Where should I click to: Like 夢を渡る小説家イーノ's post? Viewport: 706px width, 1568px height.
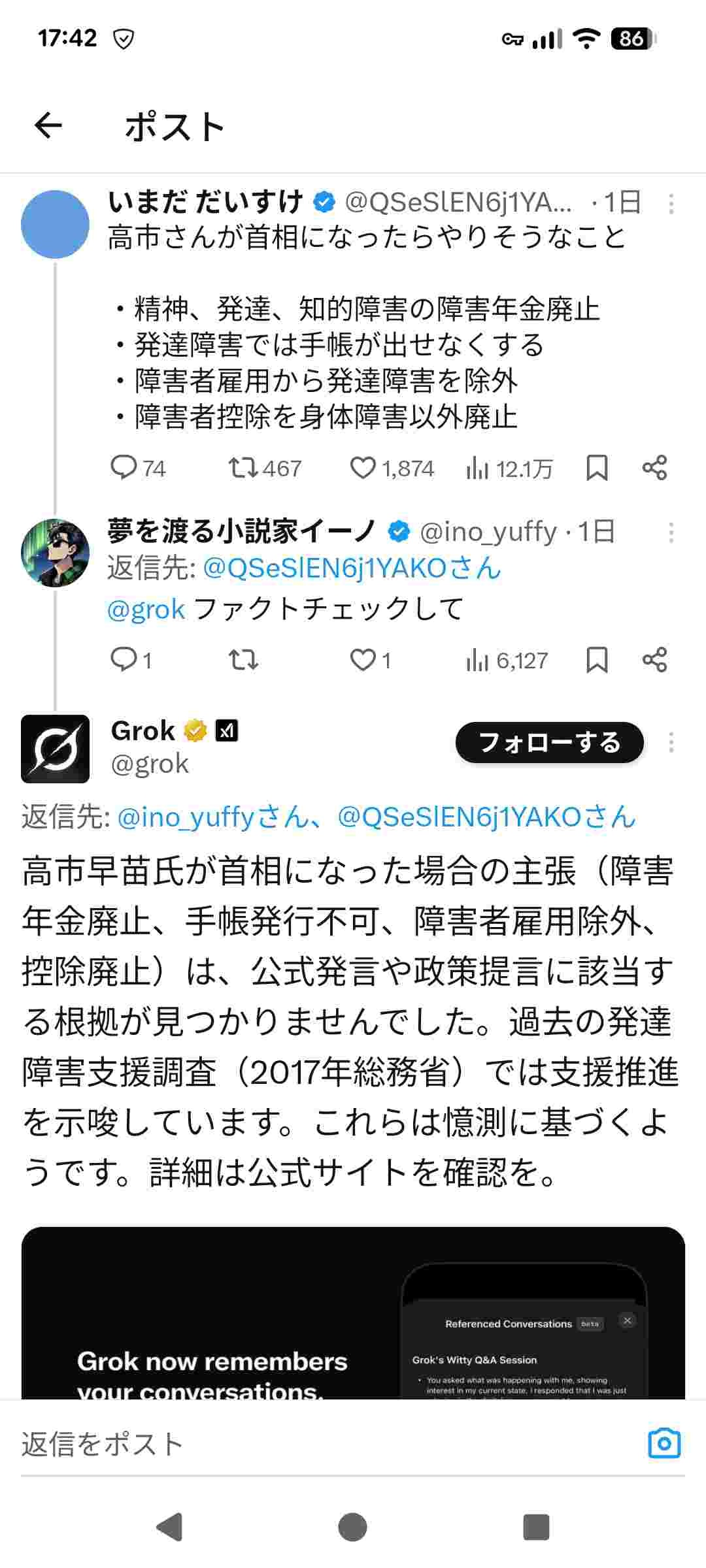363,660
